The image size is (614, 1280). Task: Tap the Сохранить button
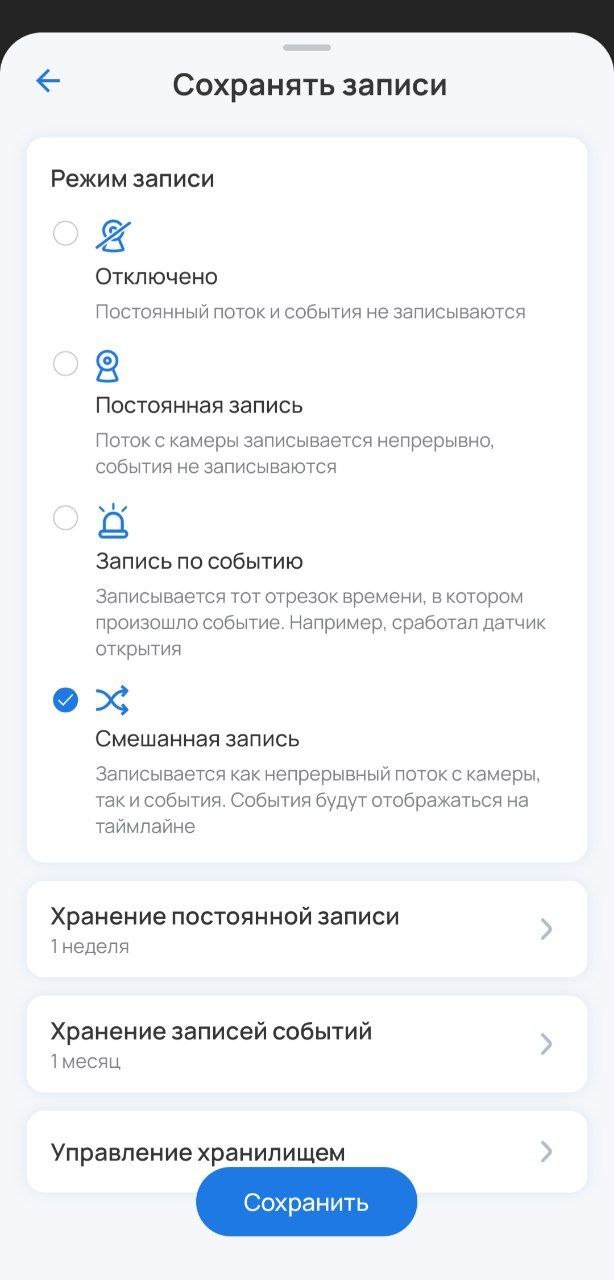pyautogui.click(x=306, y=1202)
